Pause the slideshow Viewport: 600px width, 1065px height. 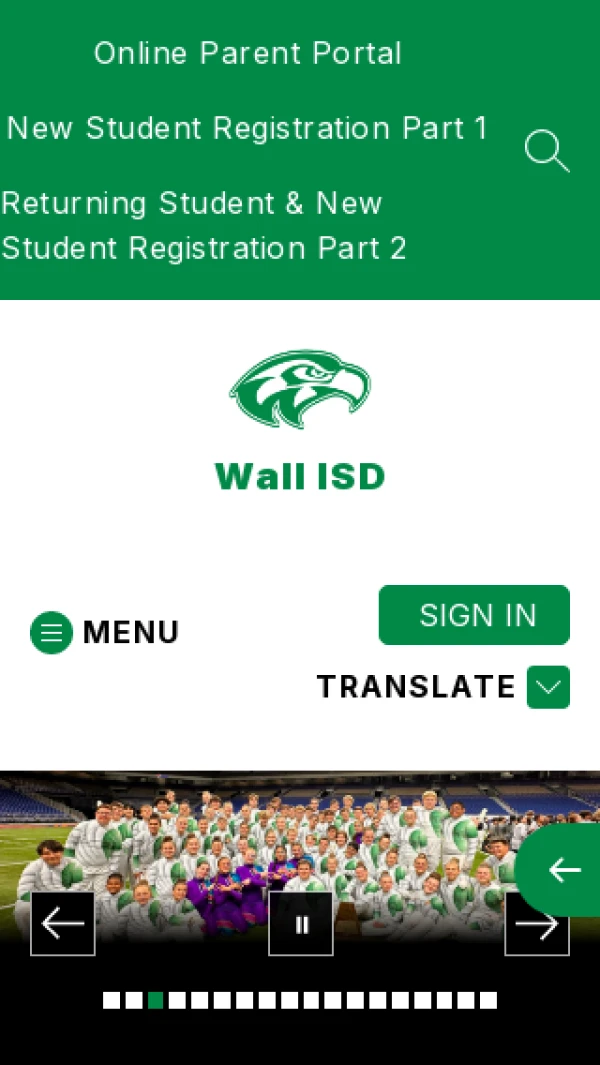click(301, 924)
